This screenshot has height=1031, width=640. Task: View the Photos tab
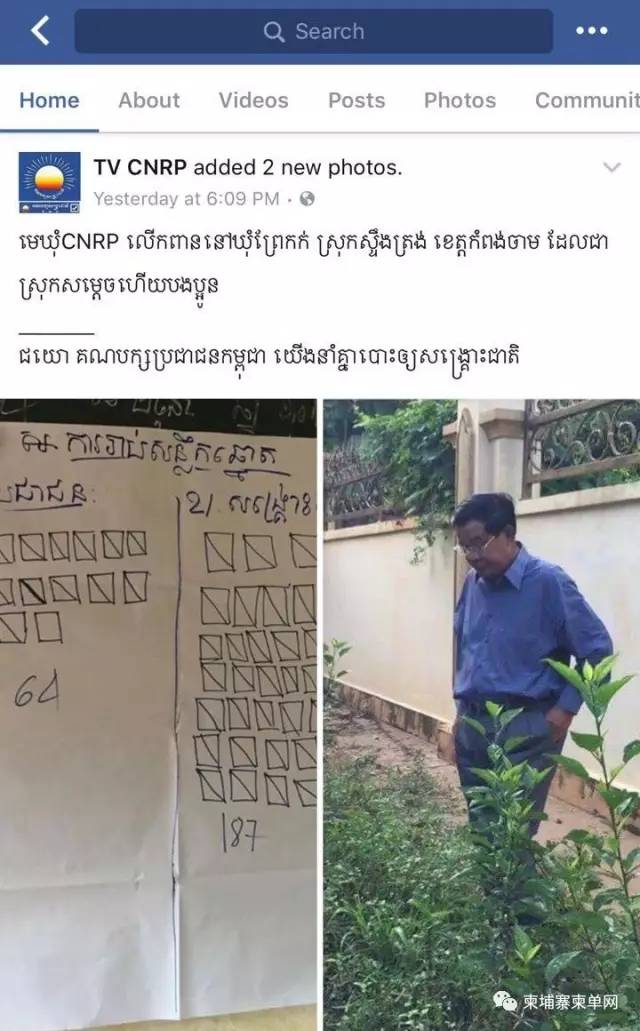coord(459,100)
